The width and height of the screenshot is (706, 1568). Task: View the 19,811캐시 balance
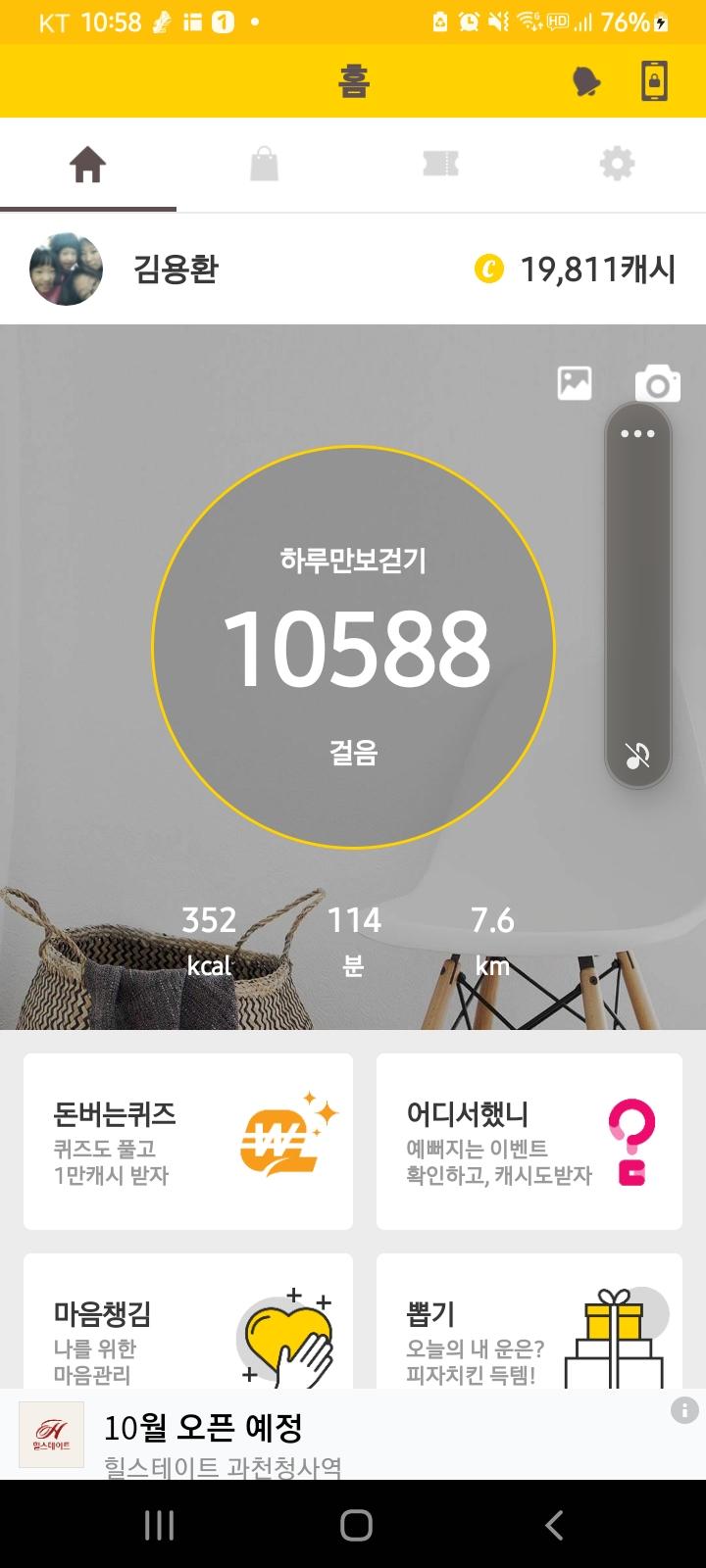point(576,269)
